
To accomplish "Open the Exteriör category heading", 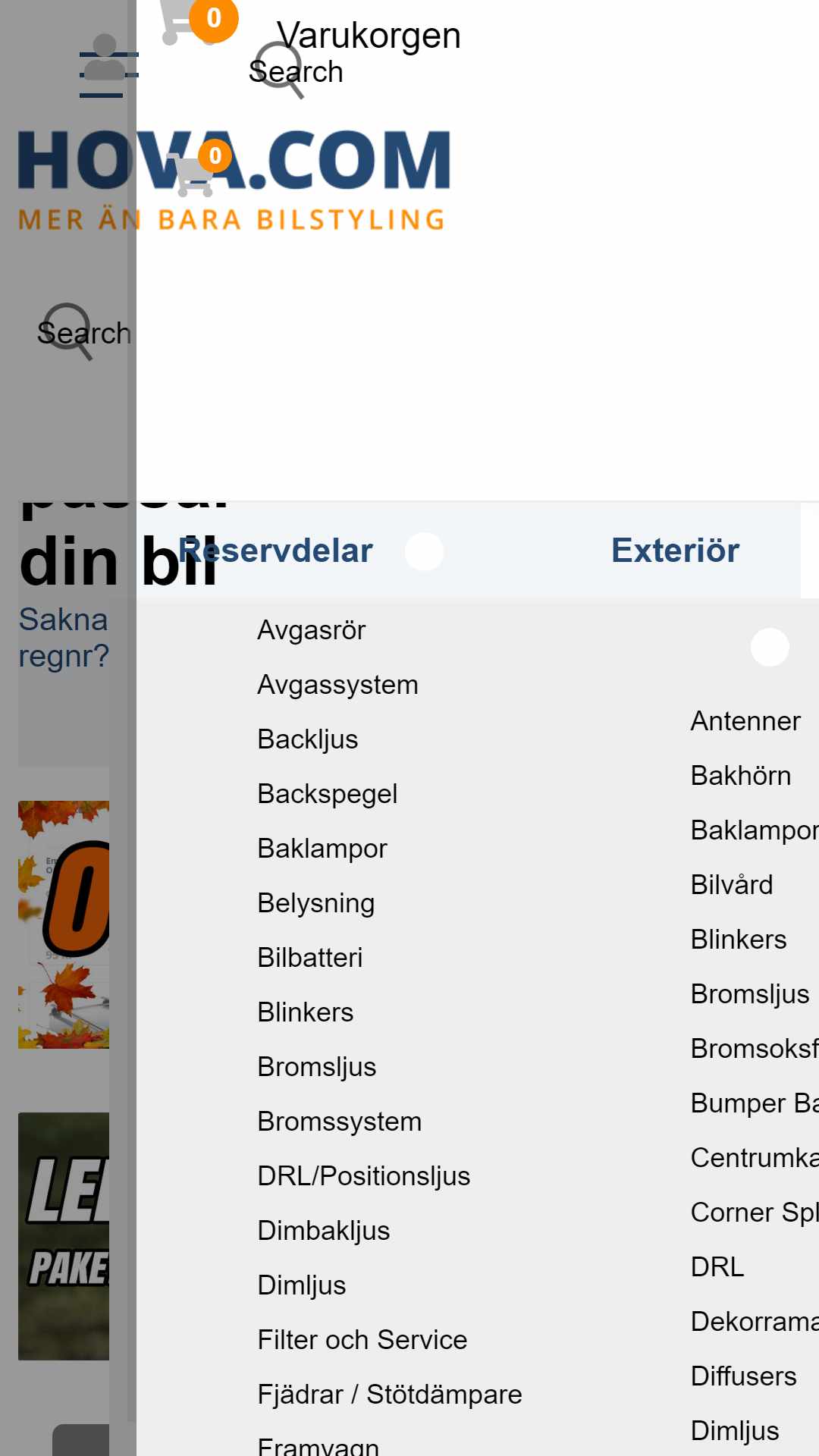I will pyautogui.click(x=675, y=551).
